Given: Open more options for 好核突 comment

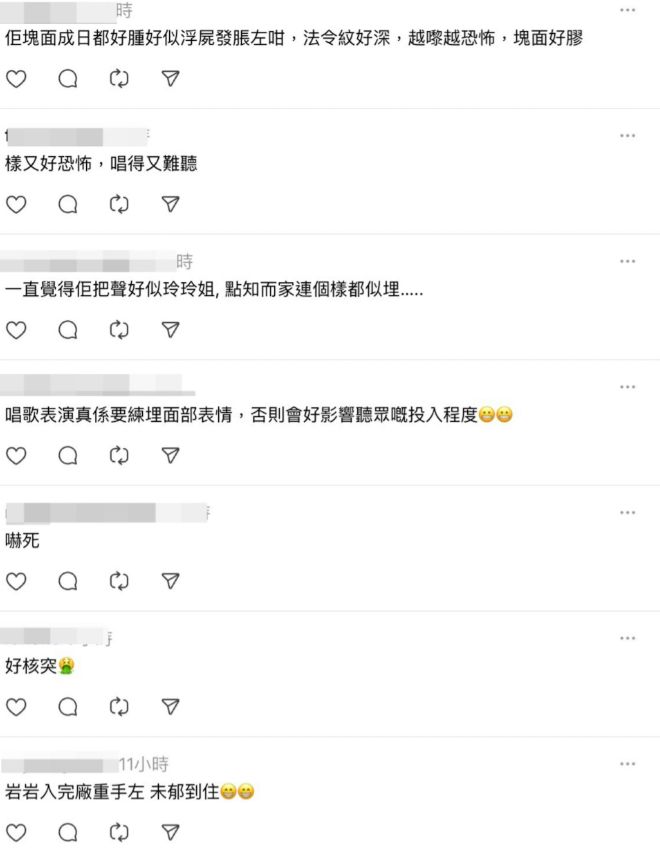Looking at the screenshot, I should point(627,638).
